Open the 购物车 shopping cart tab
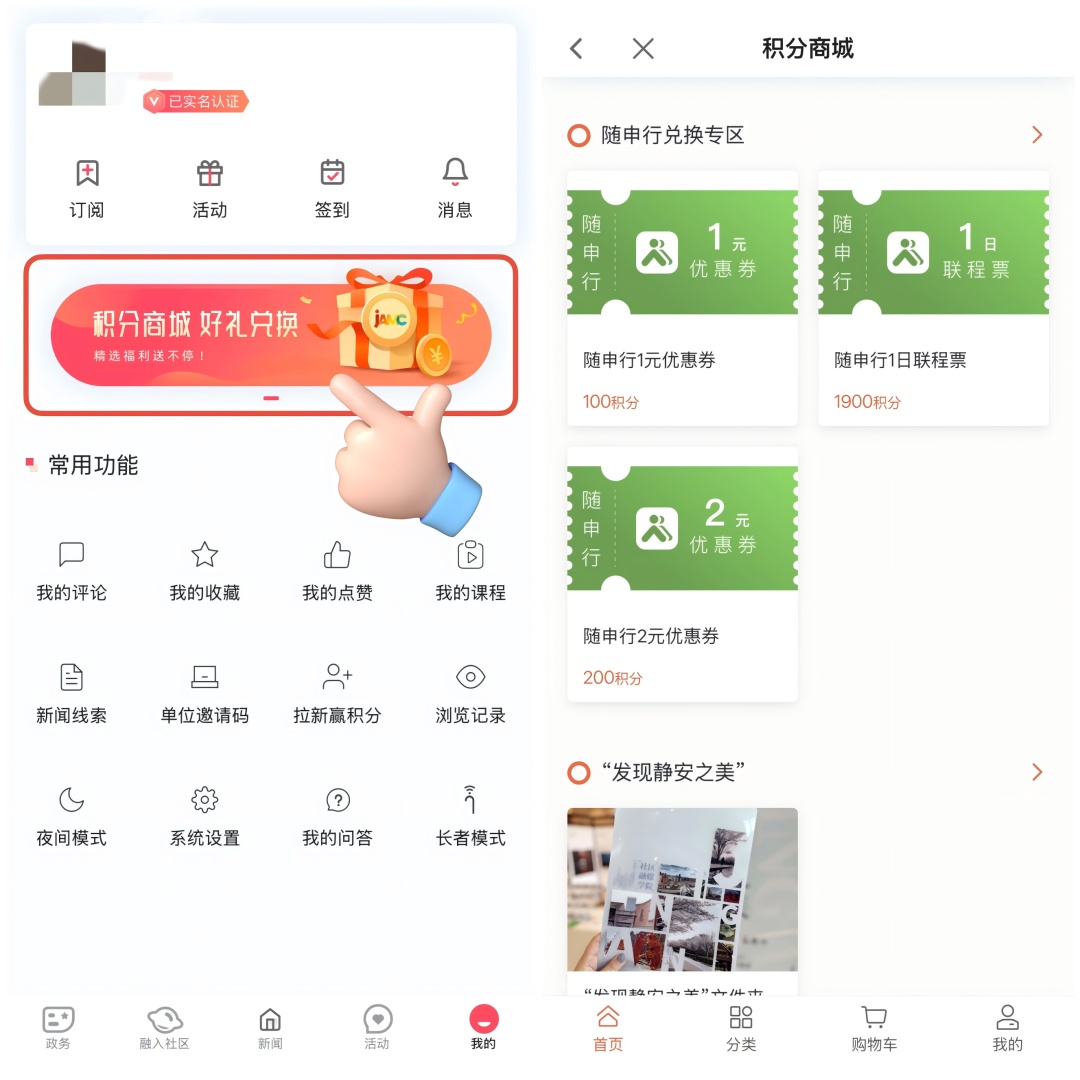This screenshot has width=1080, height=1080. [874, 1028]
